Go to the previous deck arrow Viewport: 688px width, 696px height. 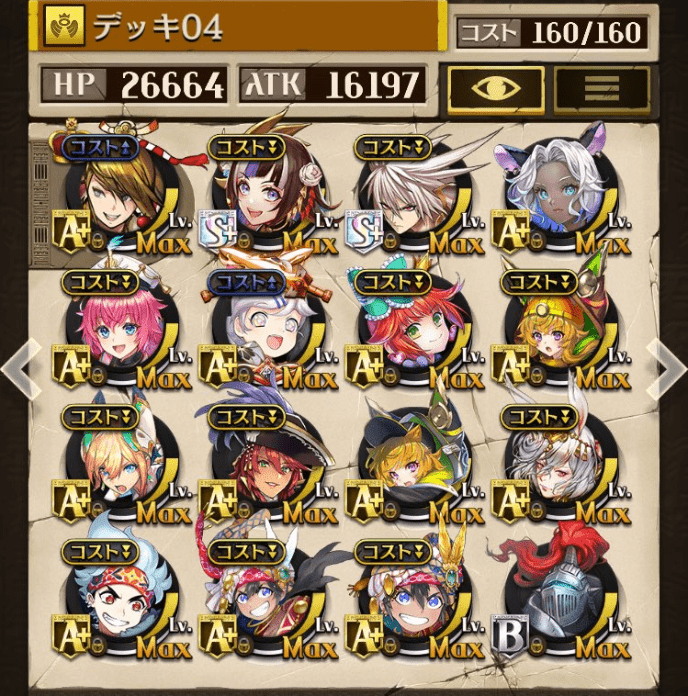point(18,366)
